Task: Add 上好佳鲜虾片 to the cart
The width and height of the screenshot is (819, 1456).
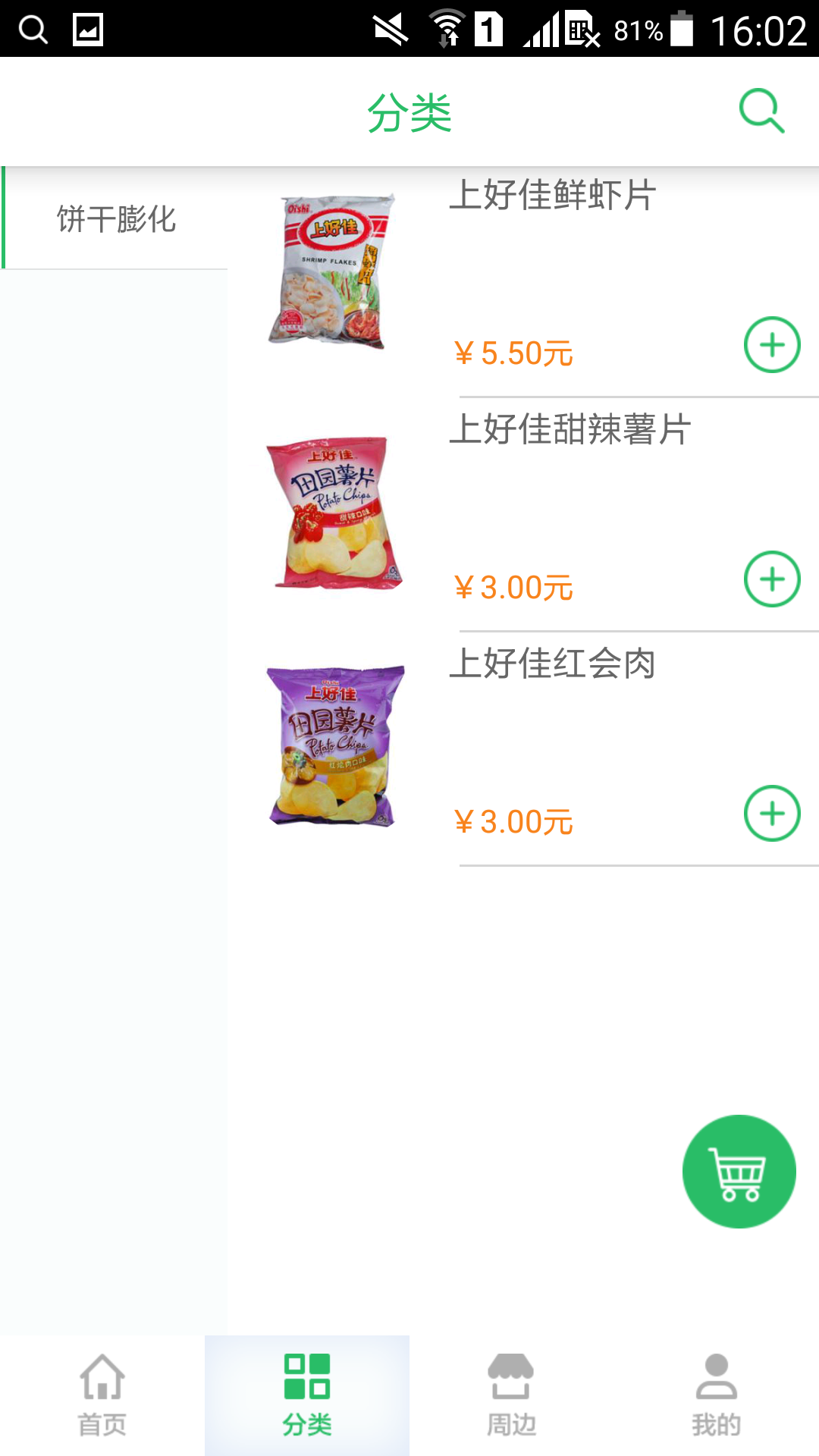Action: pyautogui.click(x=772, y=345)
